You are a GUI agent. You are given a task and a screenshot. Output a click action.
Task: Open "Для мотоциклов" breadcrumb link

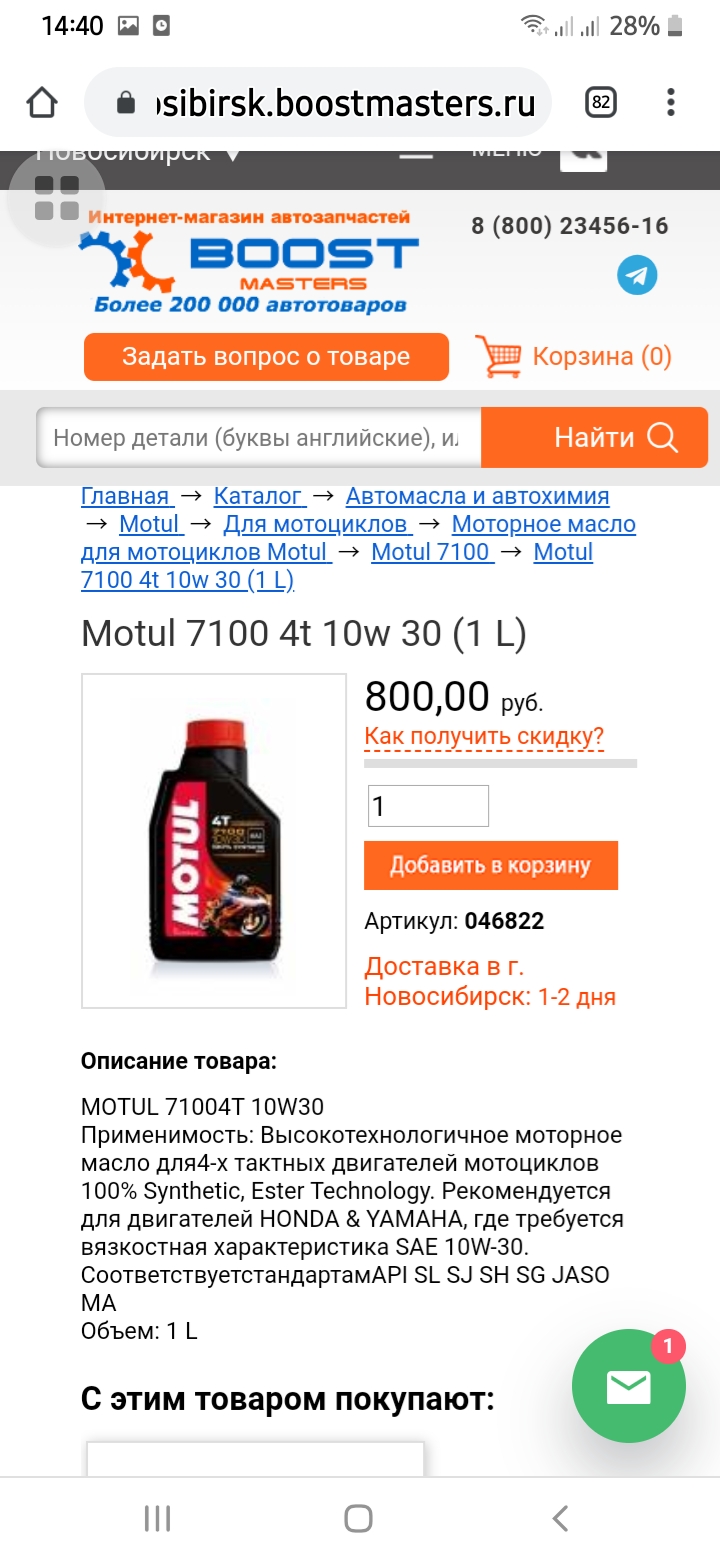315,524
